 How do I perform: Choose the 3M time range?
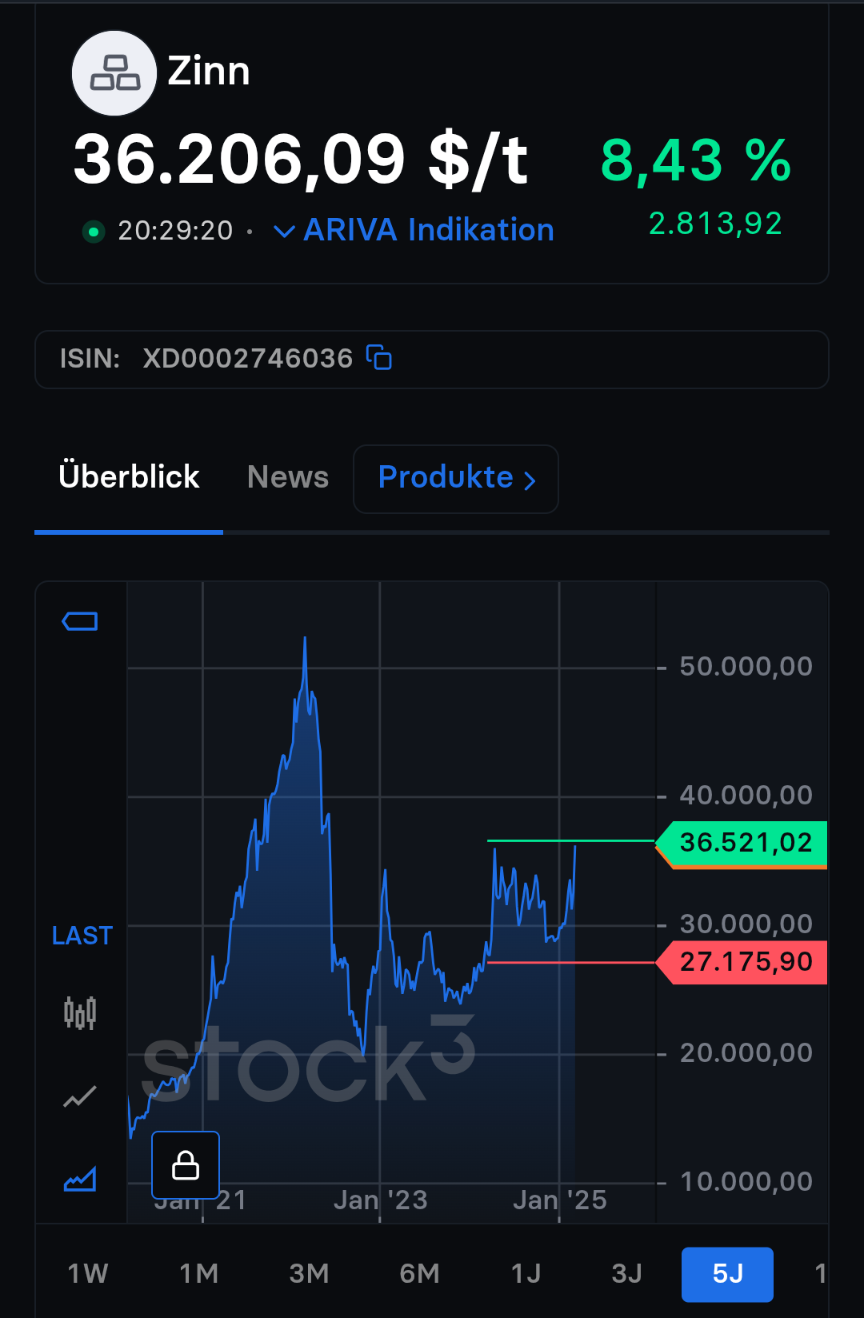pos(309,1273)
